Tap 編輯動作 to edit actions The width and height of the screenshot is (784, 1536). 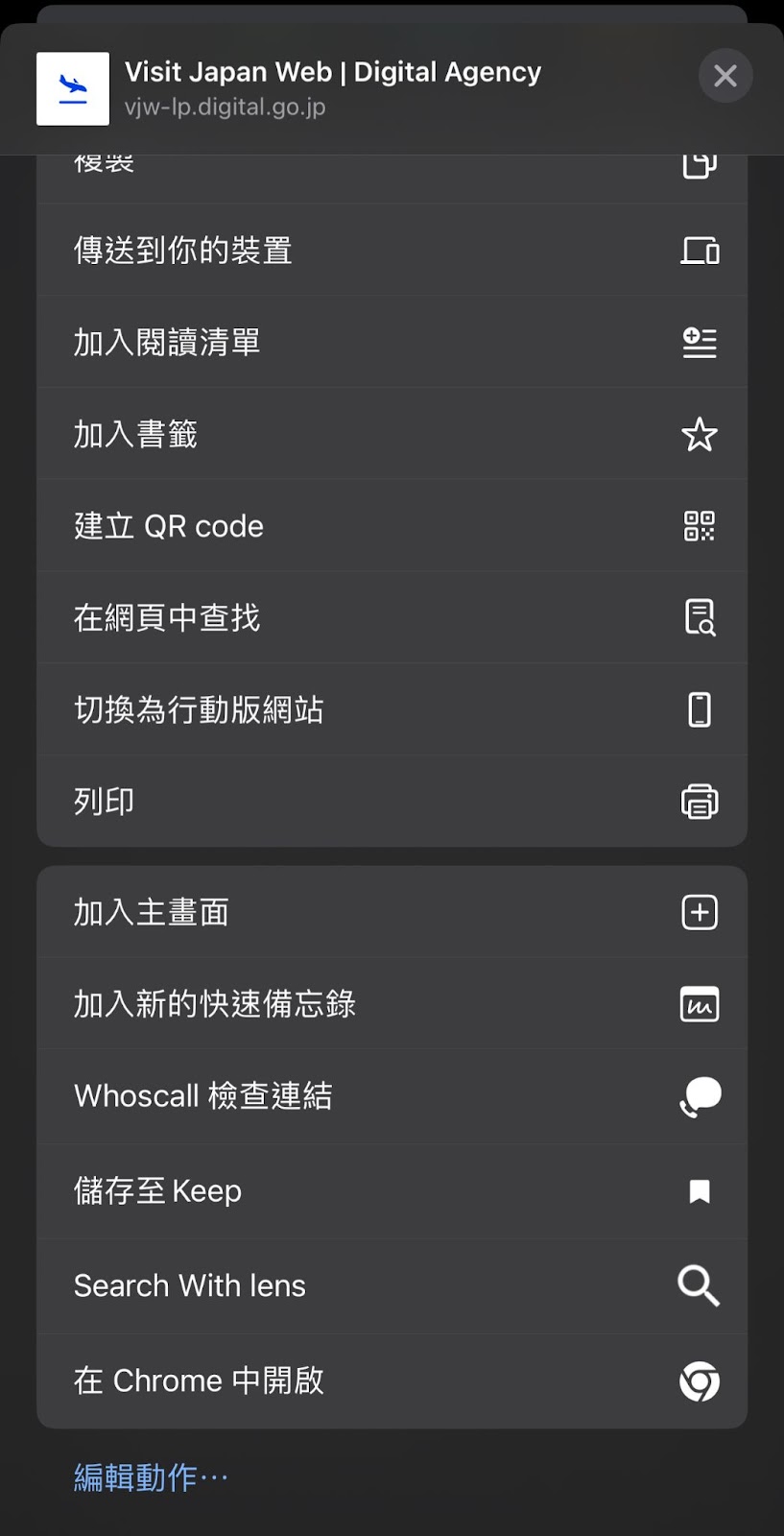pyautogui.click(x=152, y=1477)
